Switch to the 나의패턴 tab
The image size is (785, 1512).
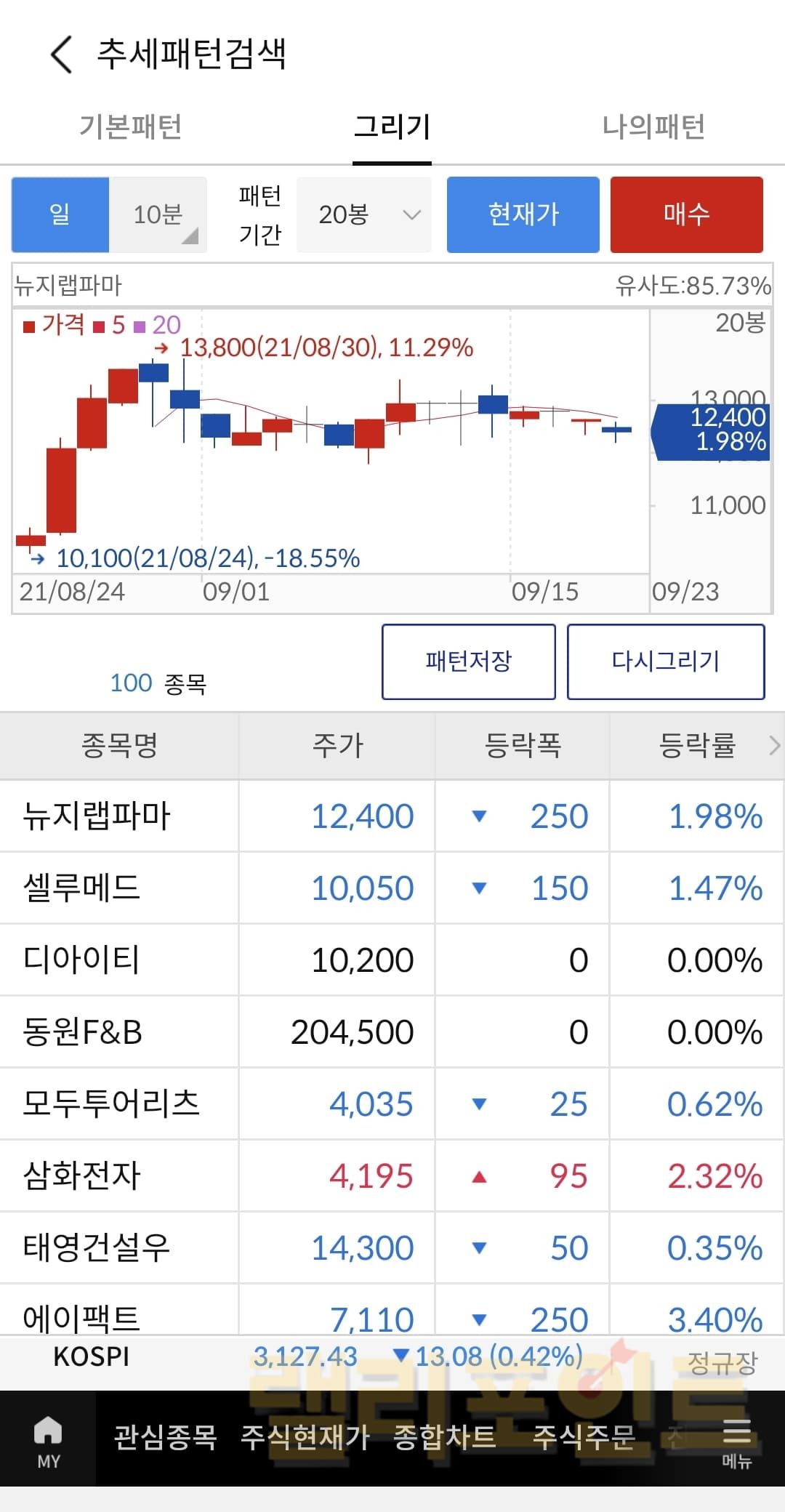pos(653,127)
